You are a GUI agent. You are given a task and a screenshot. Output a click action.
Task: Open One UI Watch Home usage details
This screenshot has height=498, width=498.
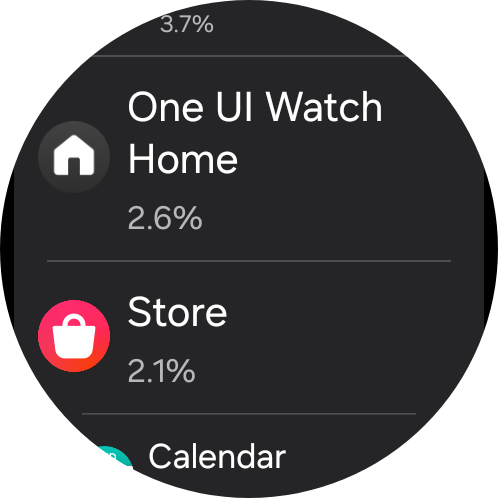(249, 159)
